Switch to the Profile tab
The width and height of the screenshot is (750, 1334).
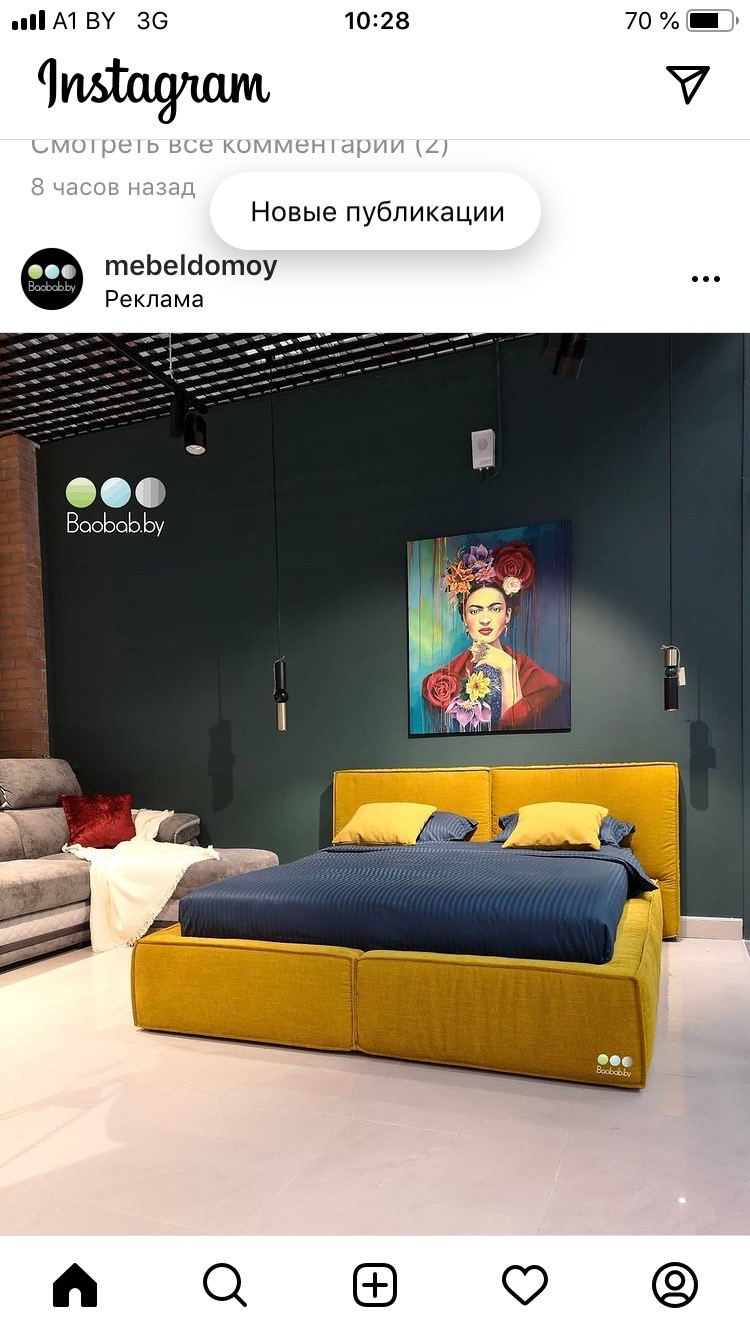pos(675,1284)
